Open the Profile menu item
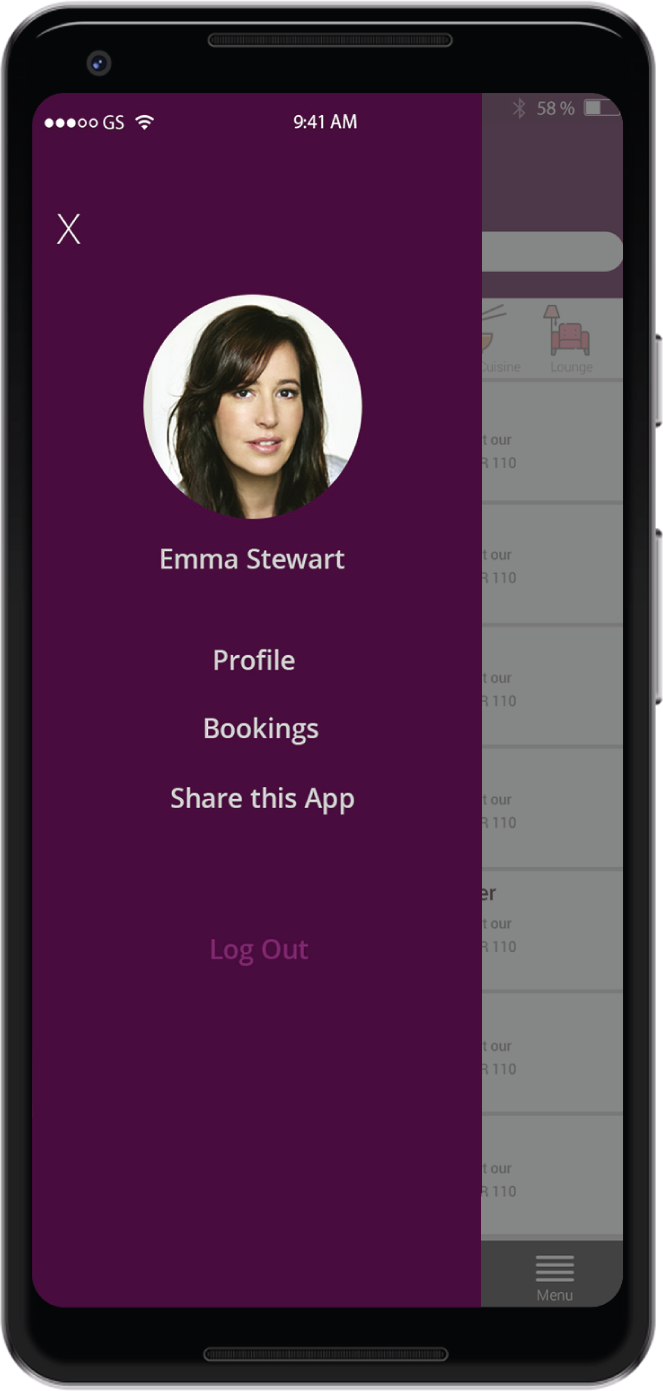The height and width of the screenshot is (1391, 663). coord(254,660)
